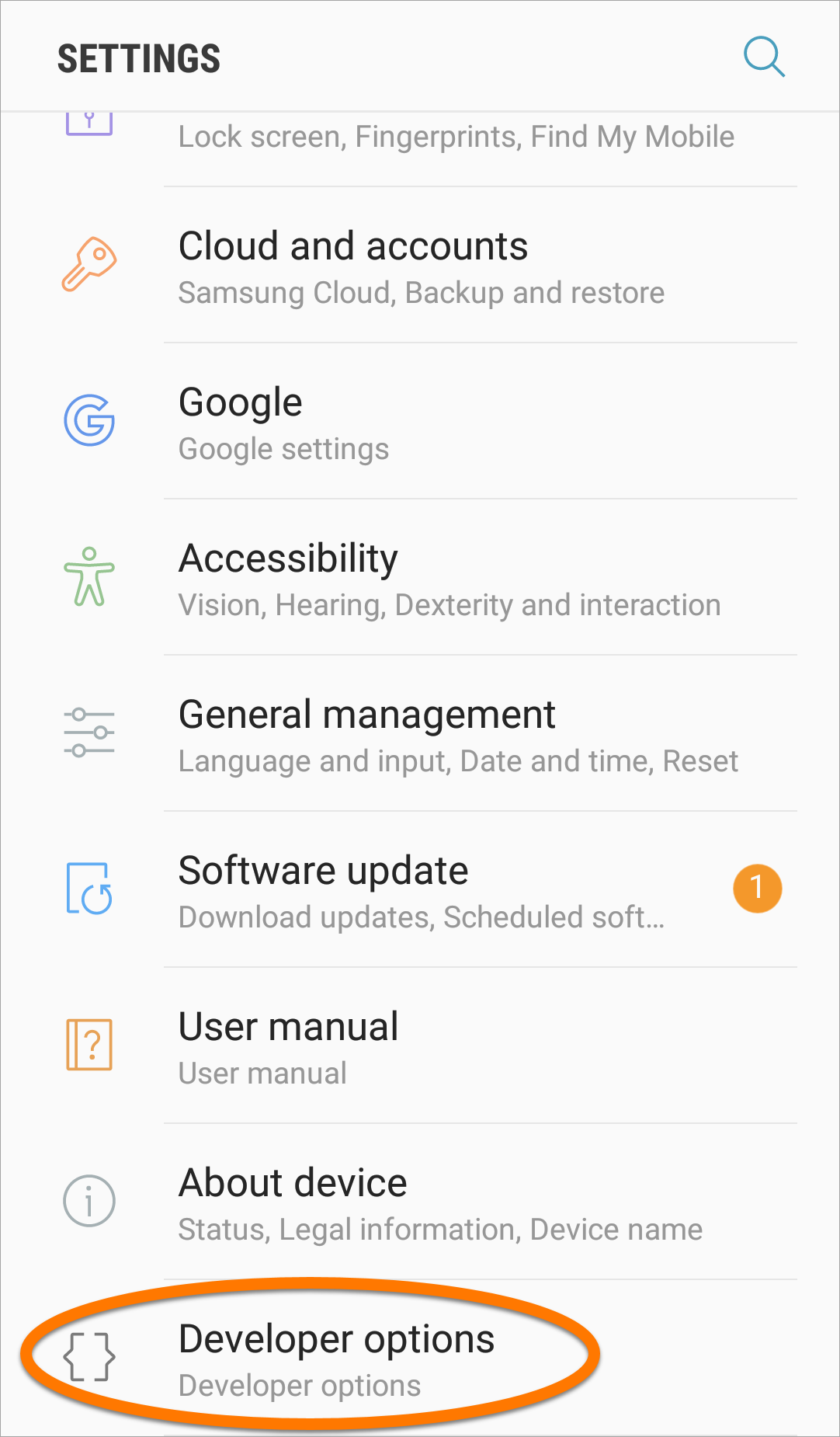Enter Developer options
Viewport: 840px width, 1437px height.
pyautogui.click(x=420, y=1358)
